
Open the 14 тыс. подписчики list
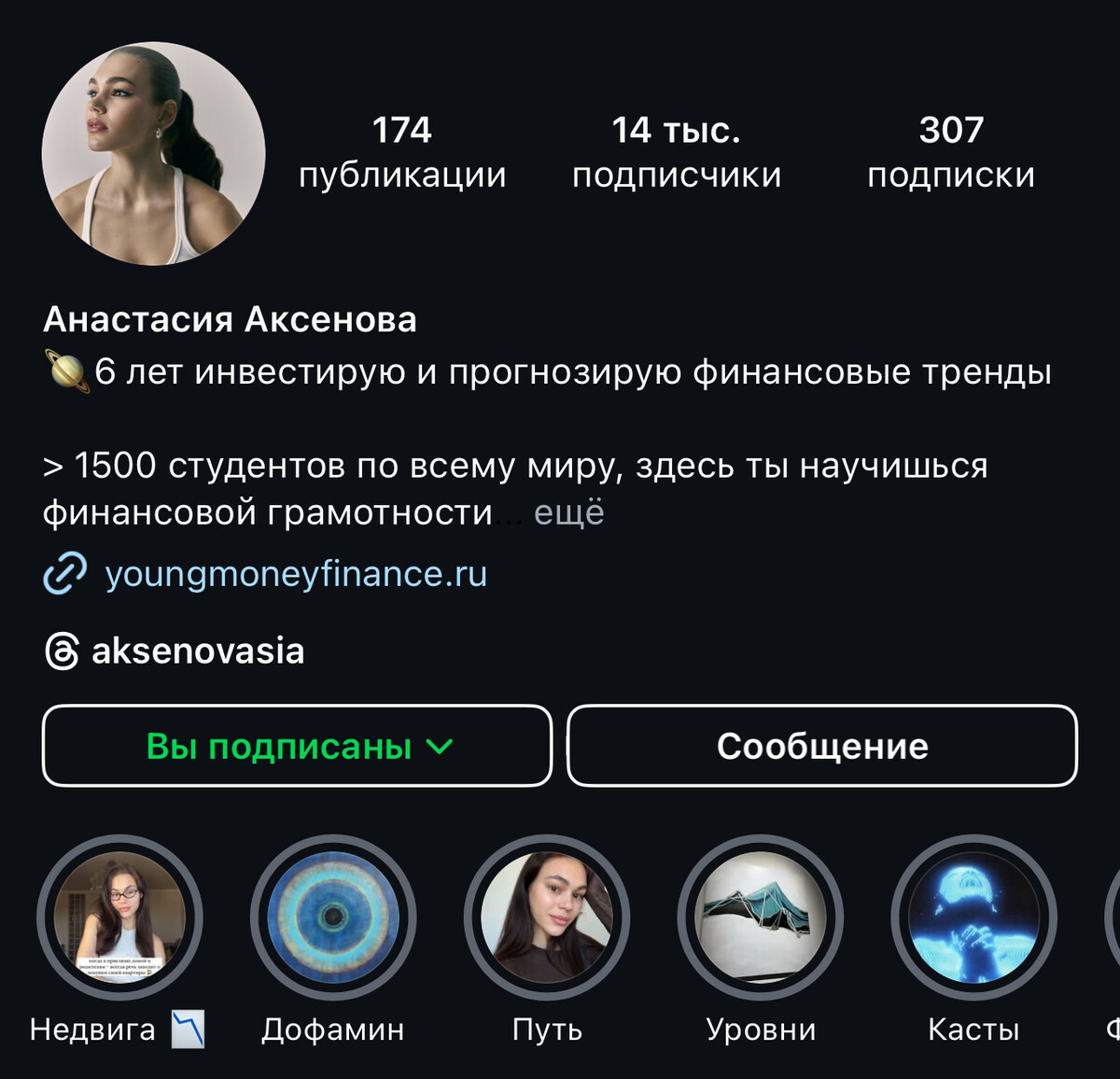point(677,152)
